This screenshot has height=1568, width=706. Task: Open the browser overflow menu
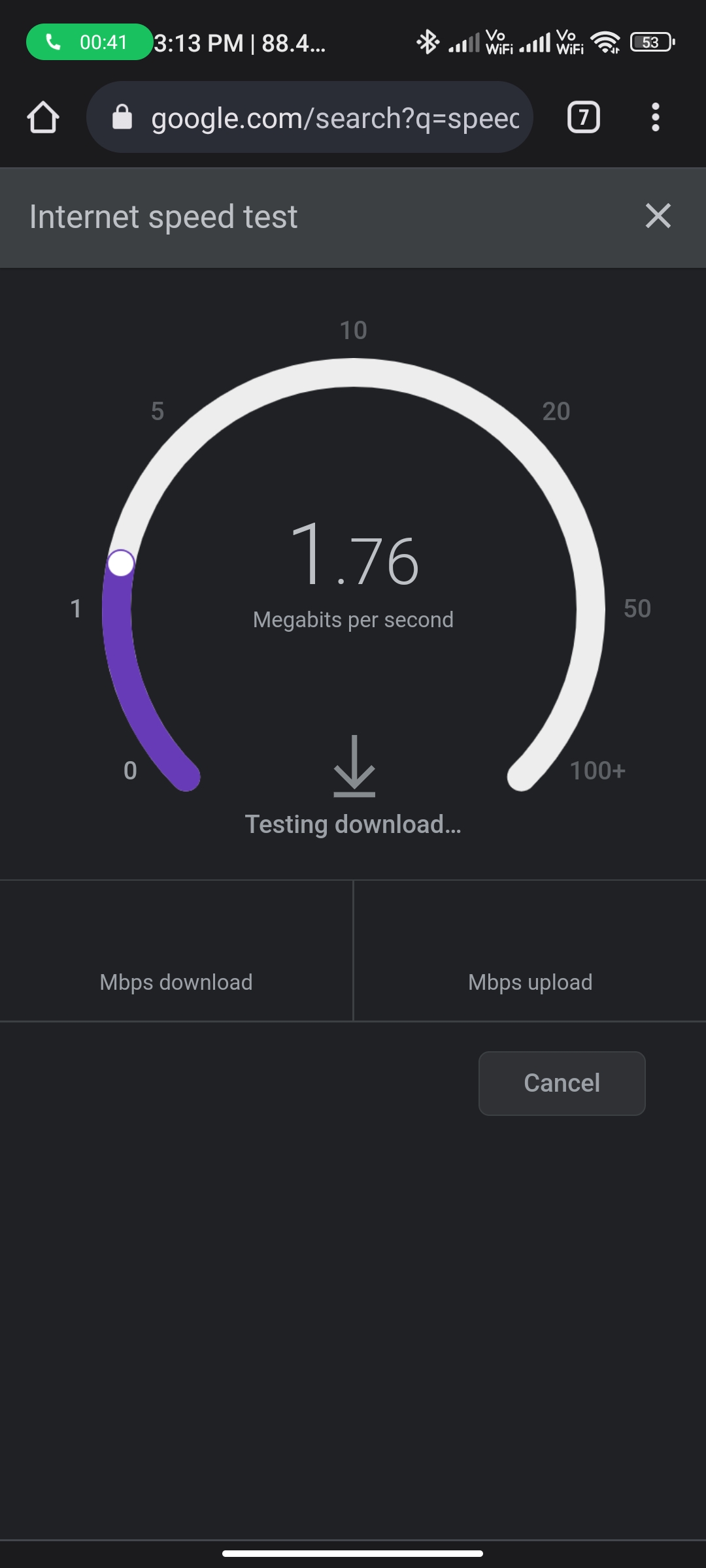[656, 118]
